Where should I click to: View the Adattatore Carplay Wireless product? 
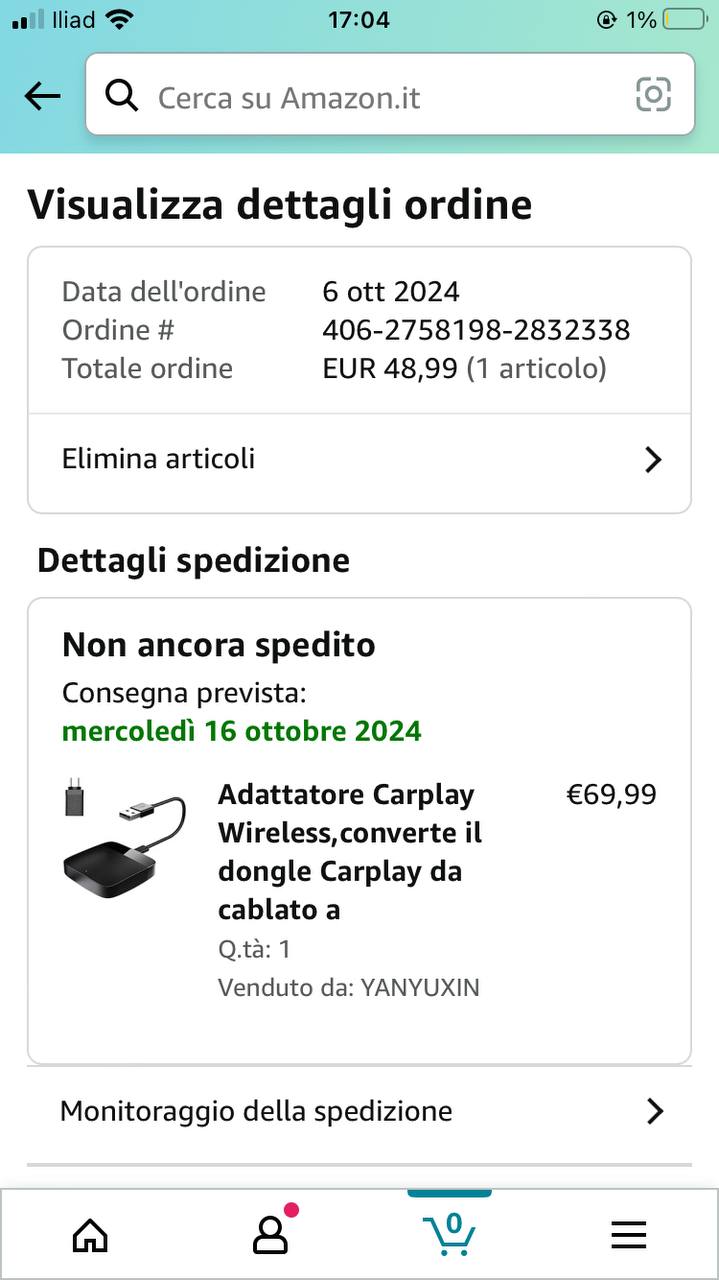[x=349, y=851]
